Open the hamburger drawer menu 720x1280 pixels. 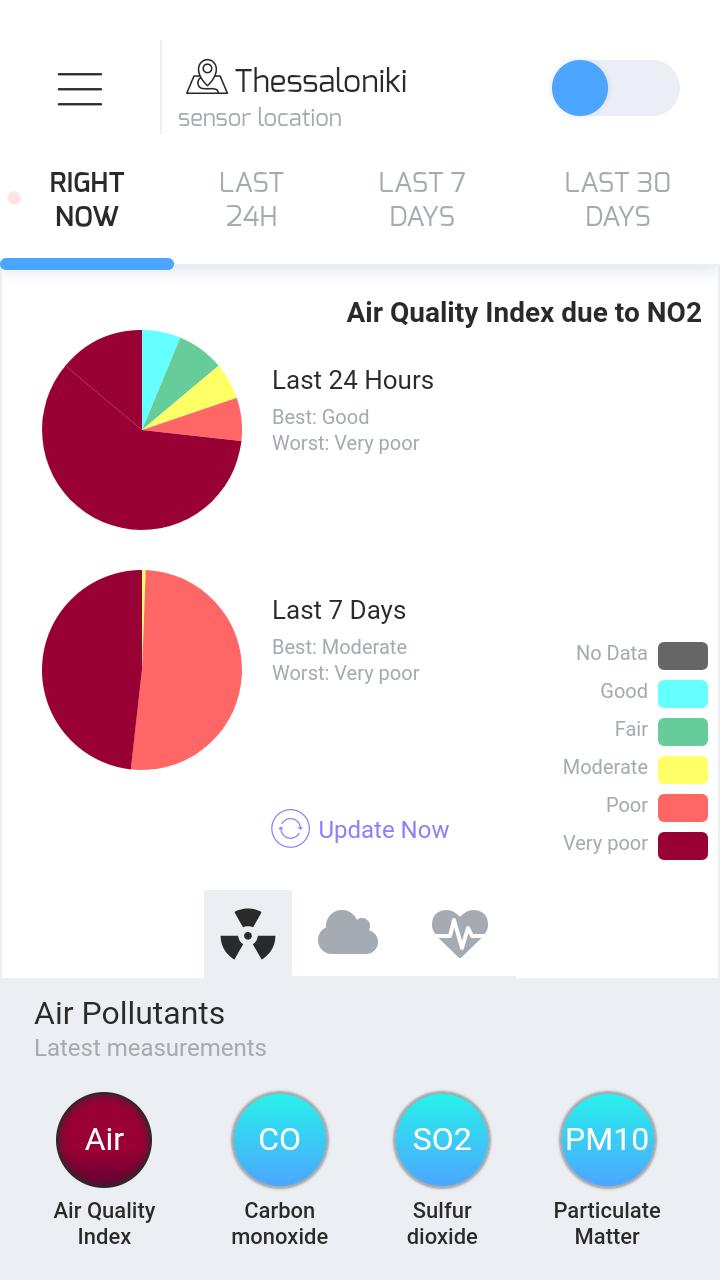80,89
